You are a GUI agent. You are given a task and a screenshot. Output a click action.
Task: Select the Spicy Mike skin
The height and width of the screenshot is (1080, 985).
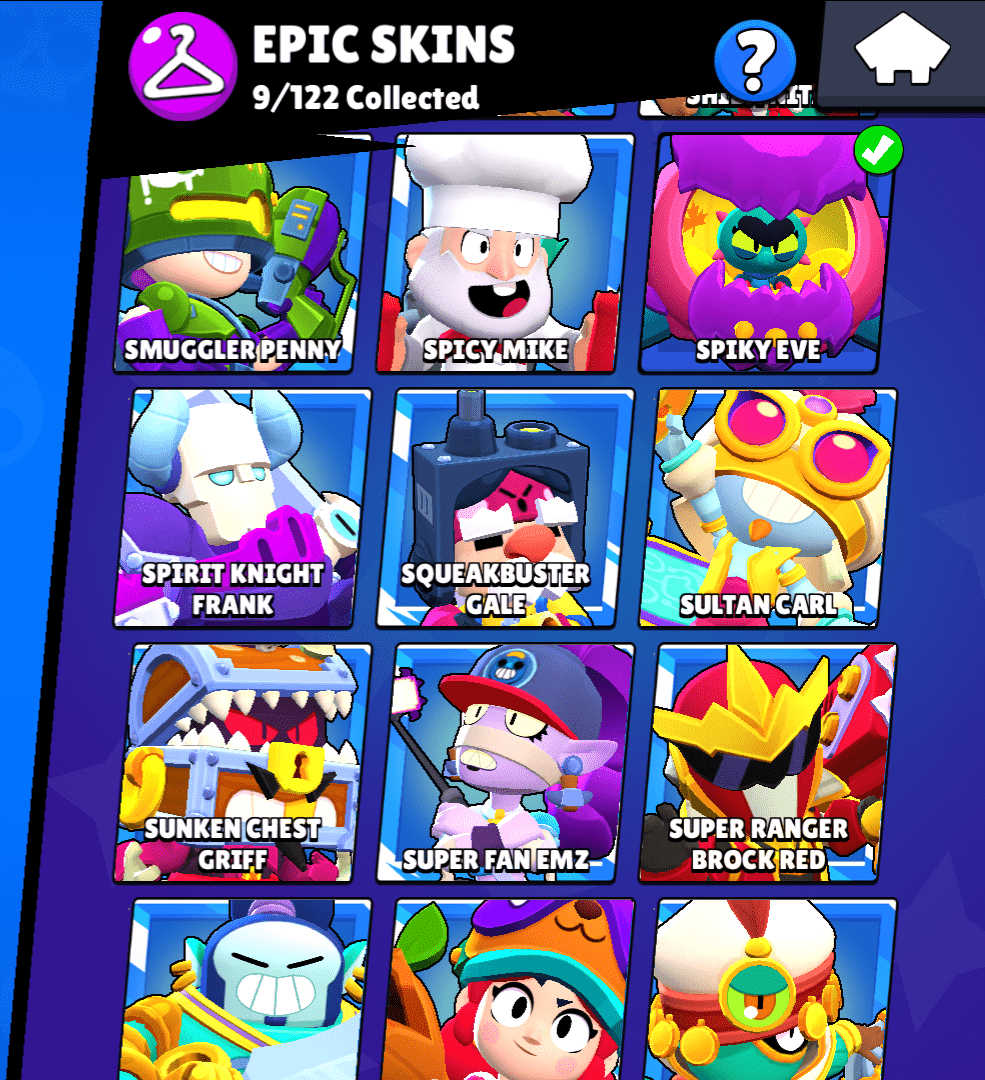(x=507, y=255)
